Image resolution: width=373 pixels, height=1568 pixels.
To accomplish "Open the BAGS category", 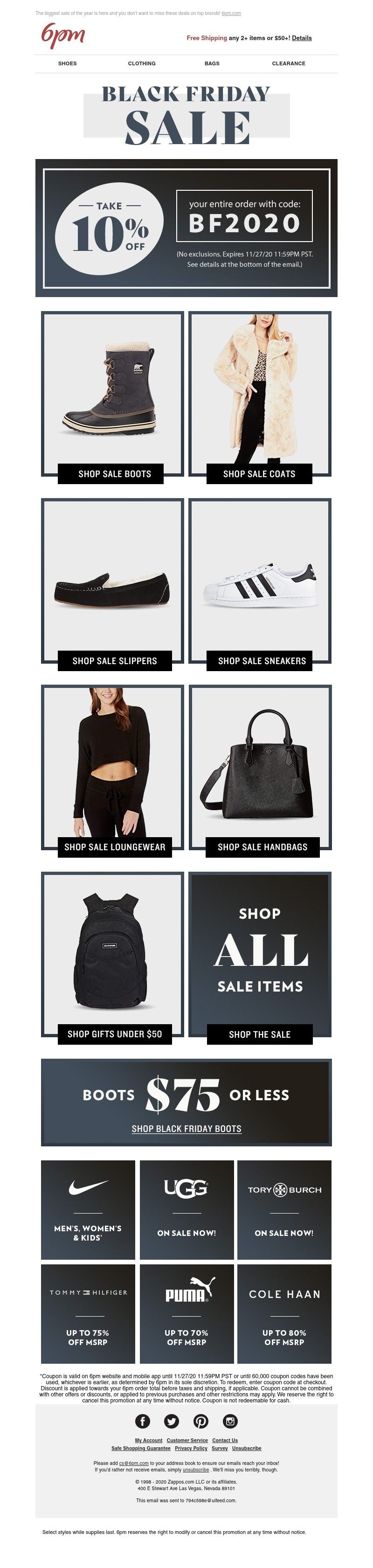I will point(212,63).
